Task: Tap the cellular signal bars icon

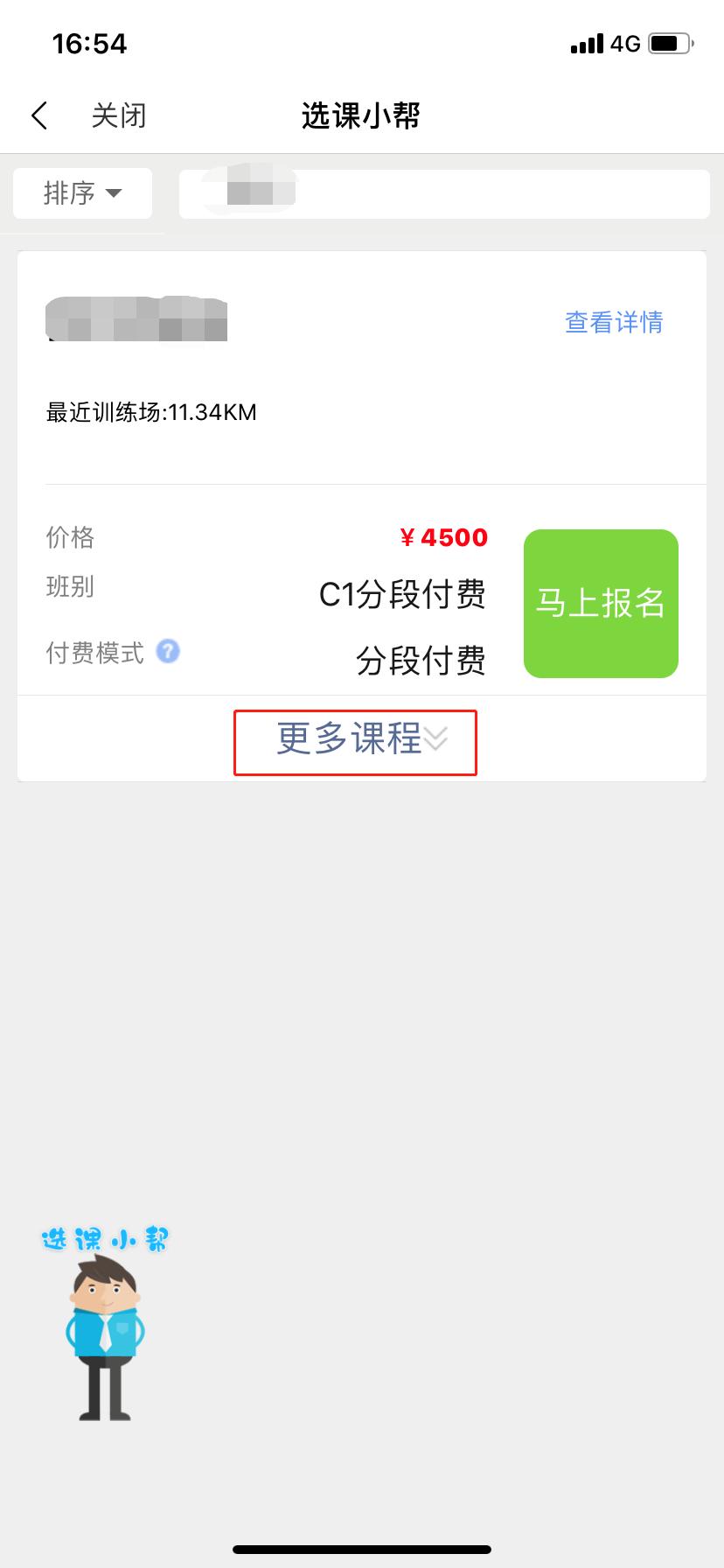Action: pyautogui.click(x=588, y=42)
